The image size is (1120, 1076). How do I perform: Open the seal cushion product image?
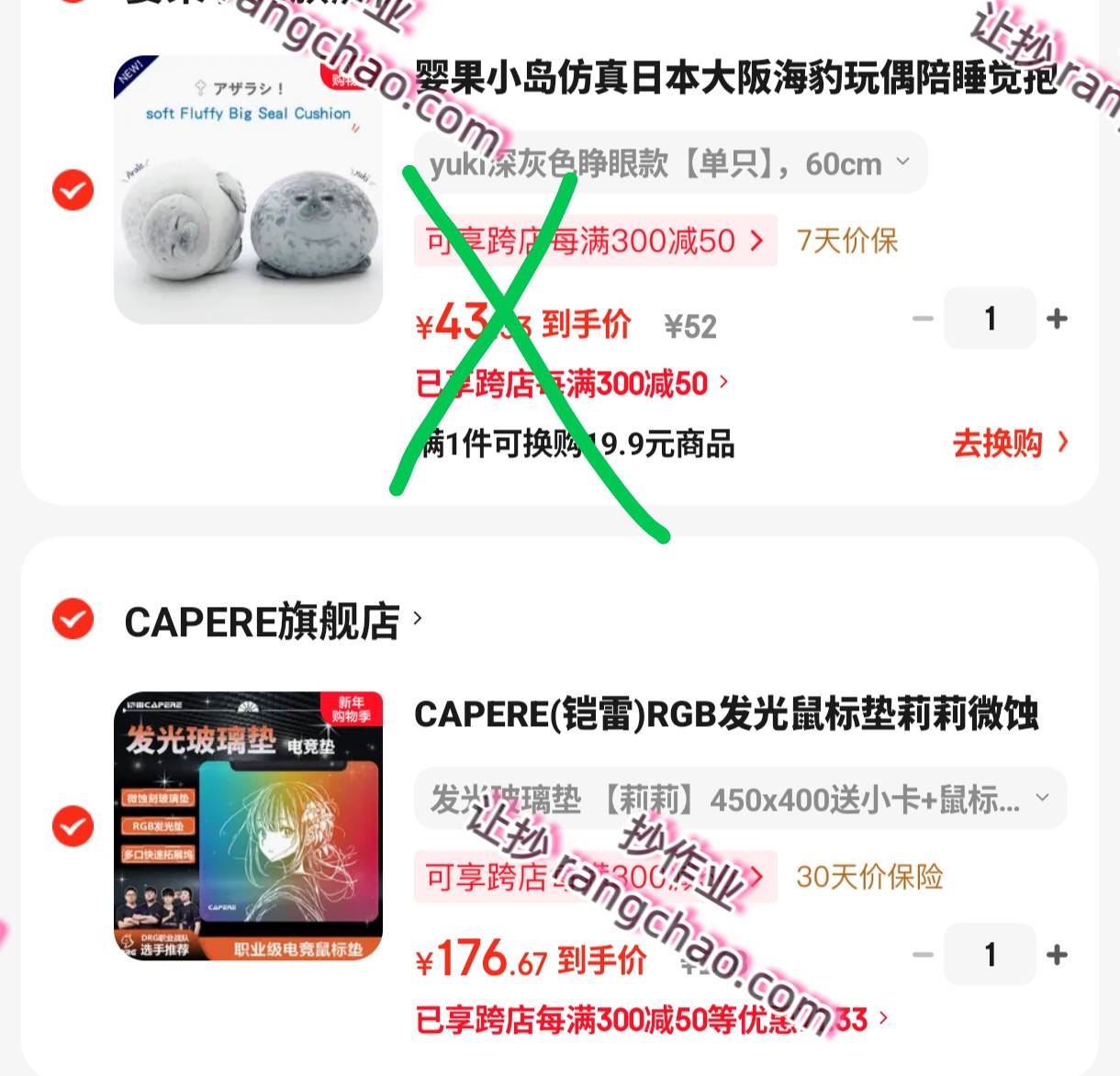(x=248, y=190)
